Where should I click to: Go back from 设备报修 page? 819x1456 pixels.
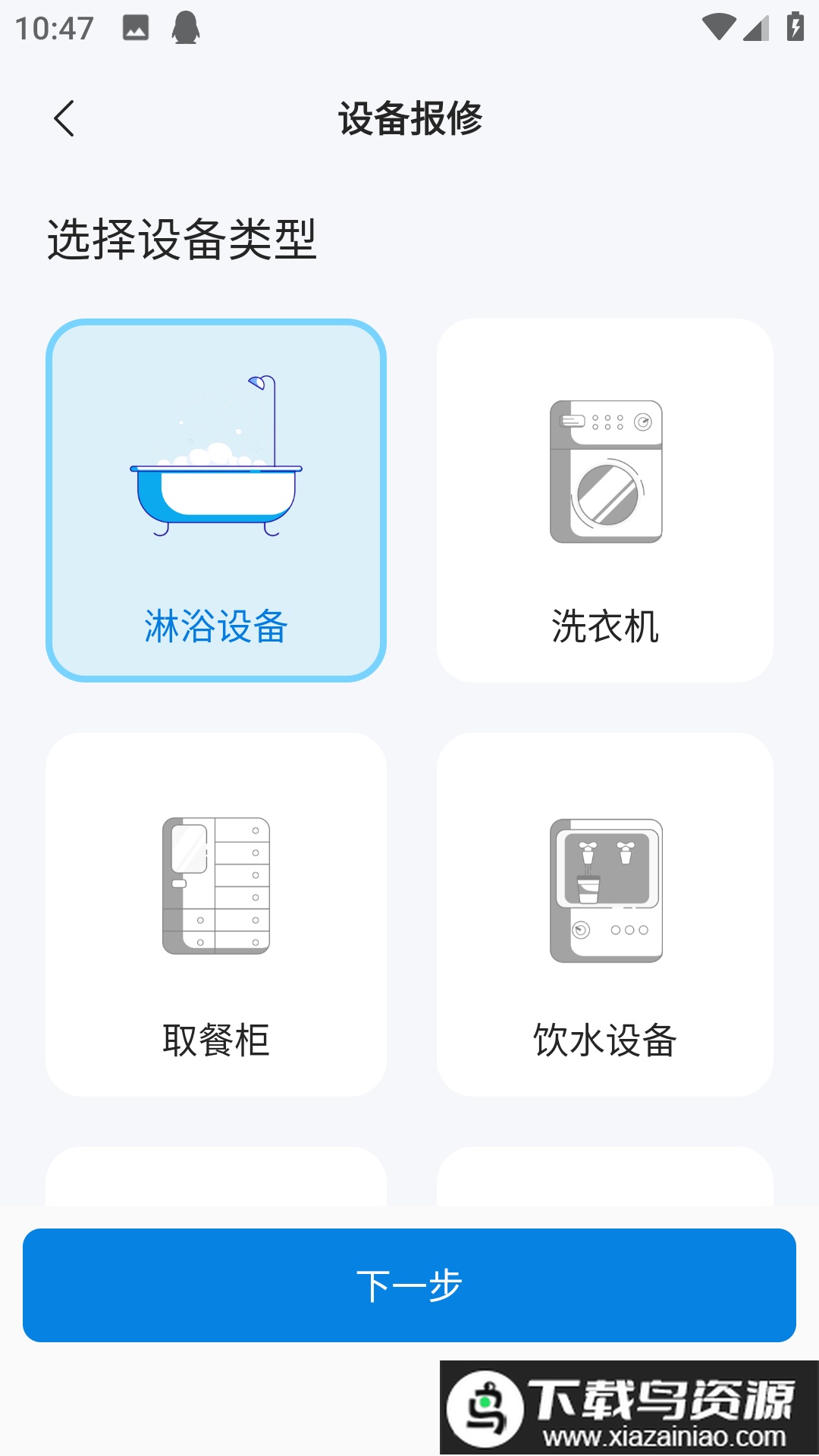click(x=64, y=119)
